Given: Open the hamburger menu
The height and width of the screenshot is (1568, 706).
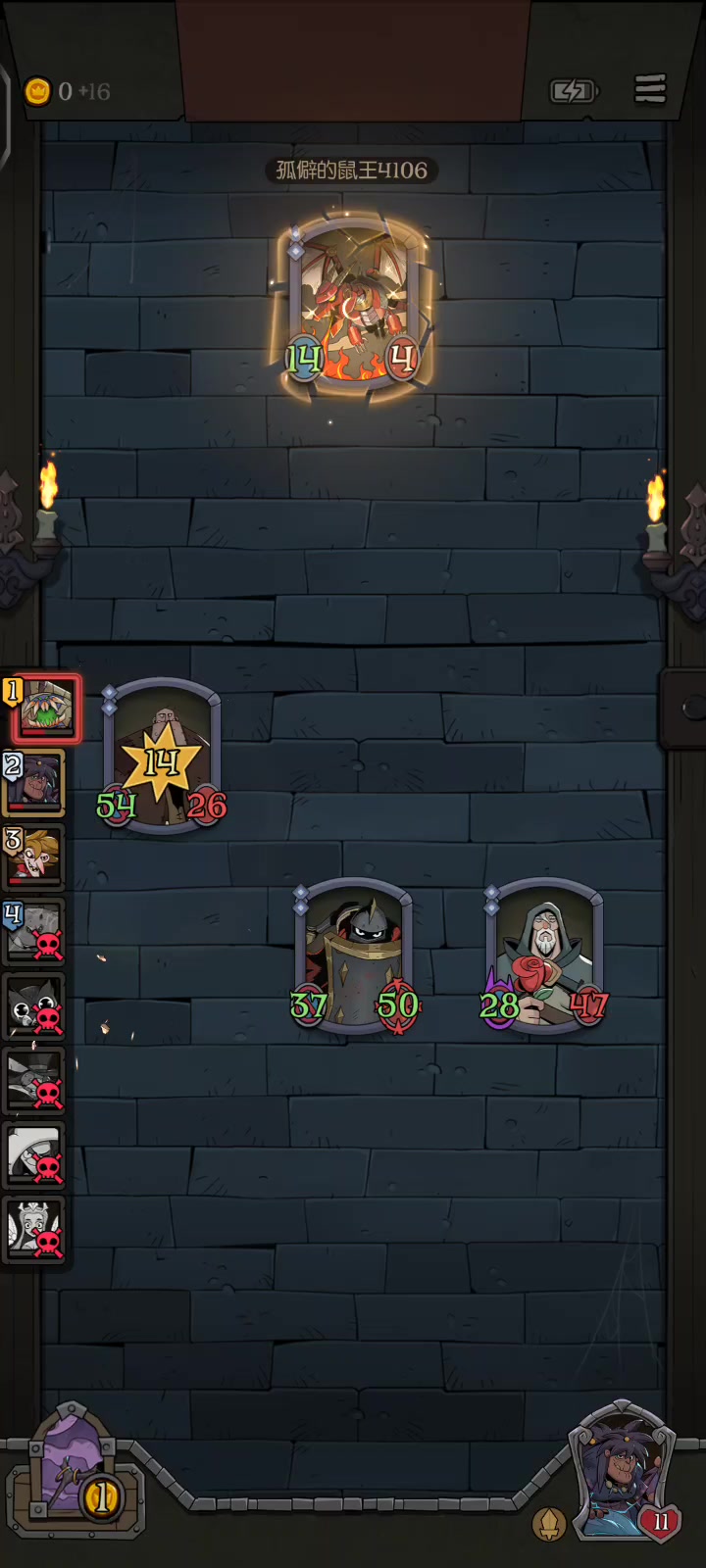Looking at the screenshot, I should tap(650, 89).
